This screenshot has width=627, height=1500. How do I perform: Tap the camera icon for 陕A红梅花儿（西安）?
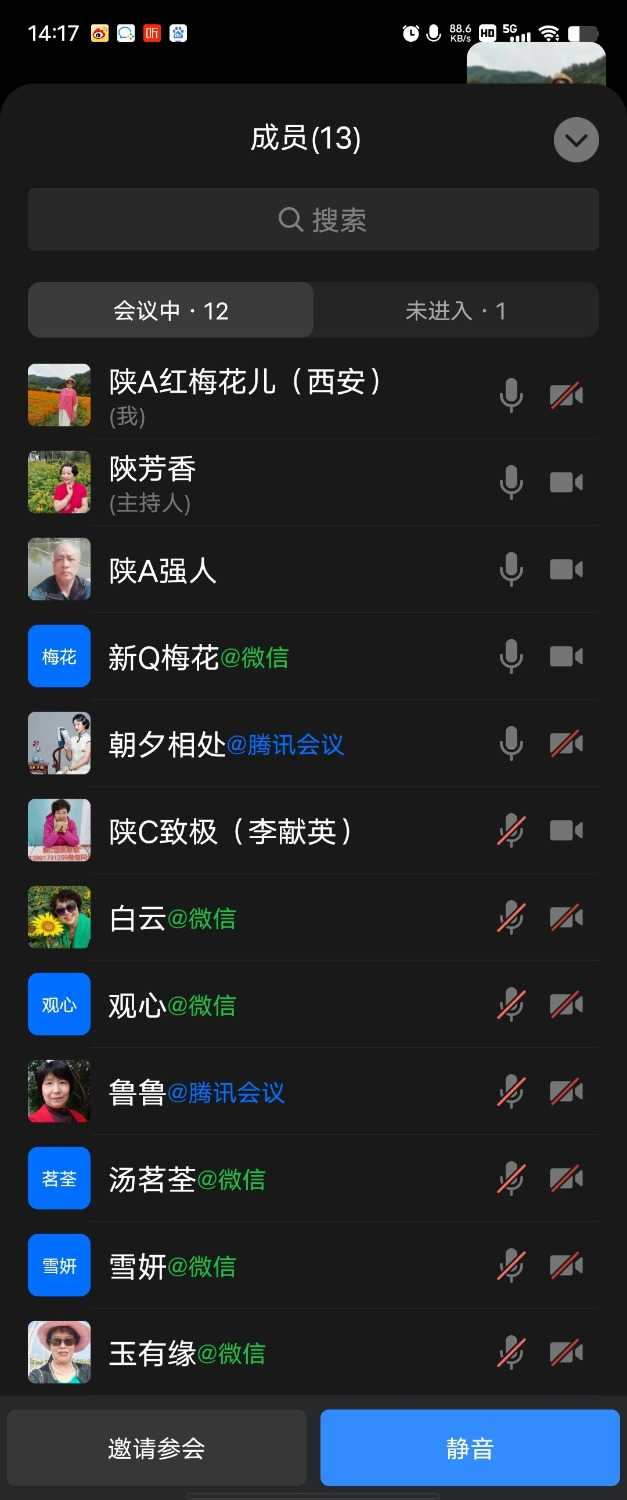point(566,396)
